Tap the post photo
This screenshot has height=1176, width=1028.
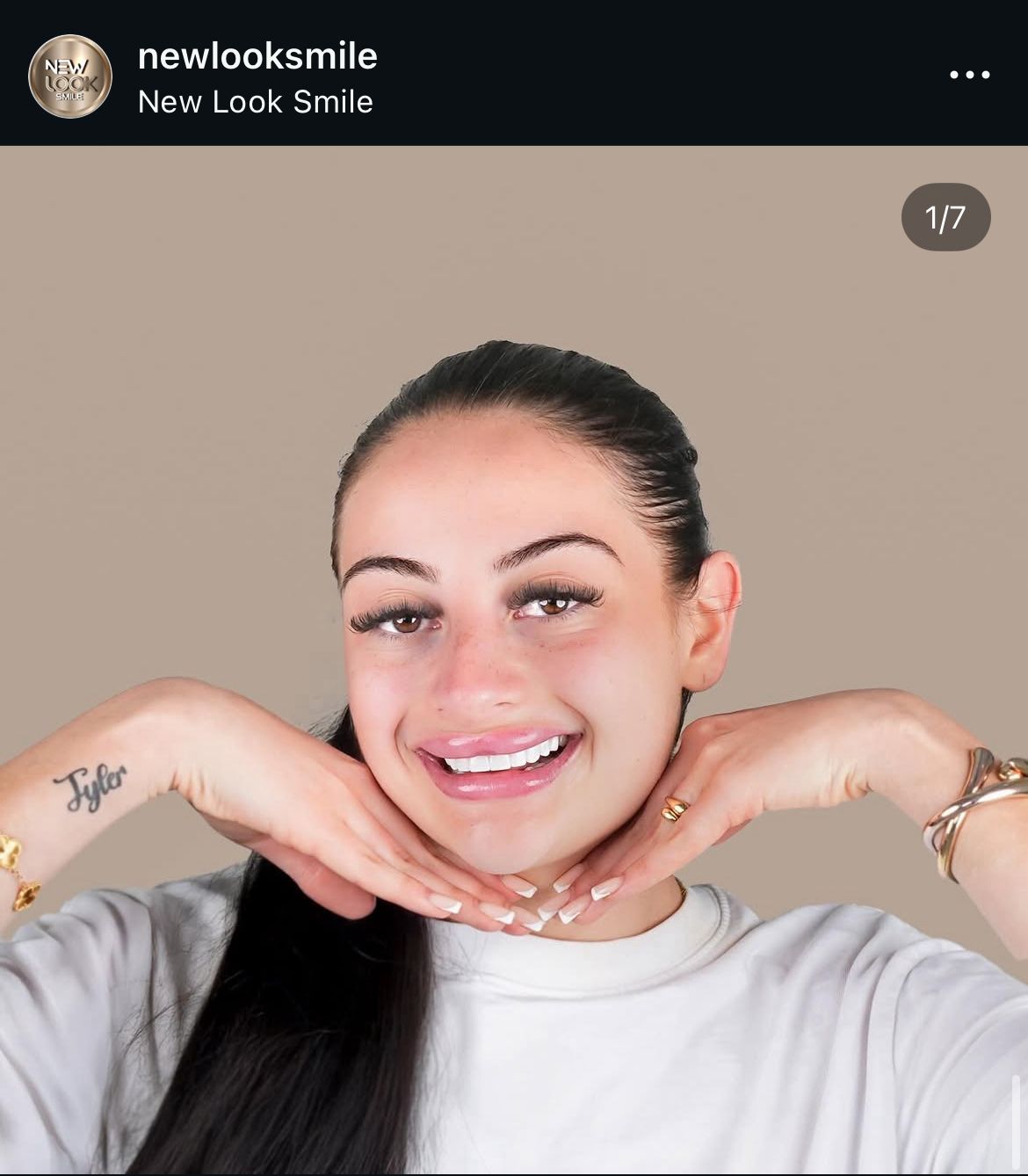coord(514,659)
